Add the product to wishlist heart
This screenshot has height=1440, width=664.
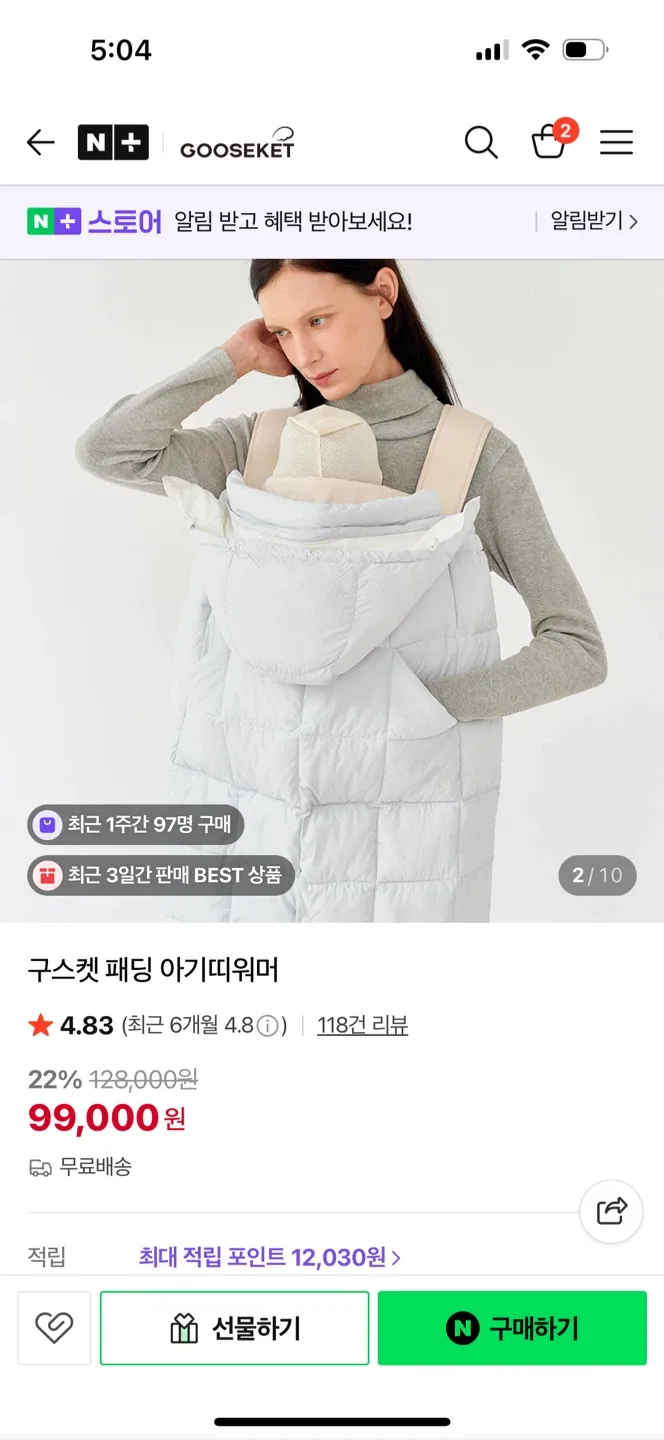54,1328
